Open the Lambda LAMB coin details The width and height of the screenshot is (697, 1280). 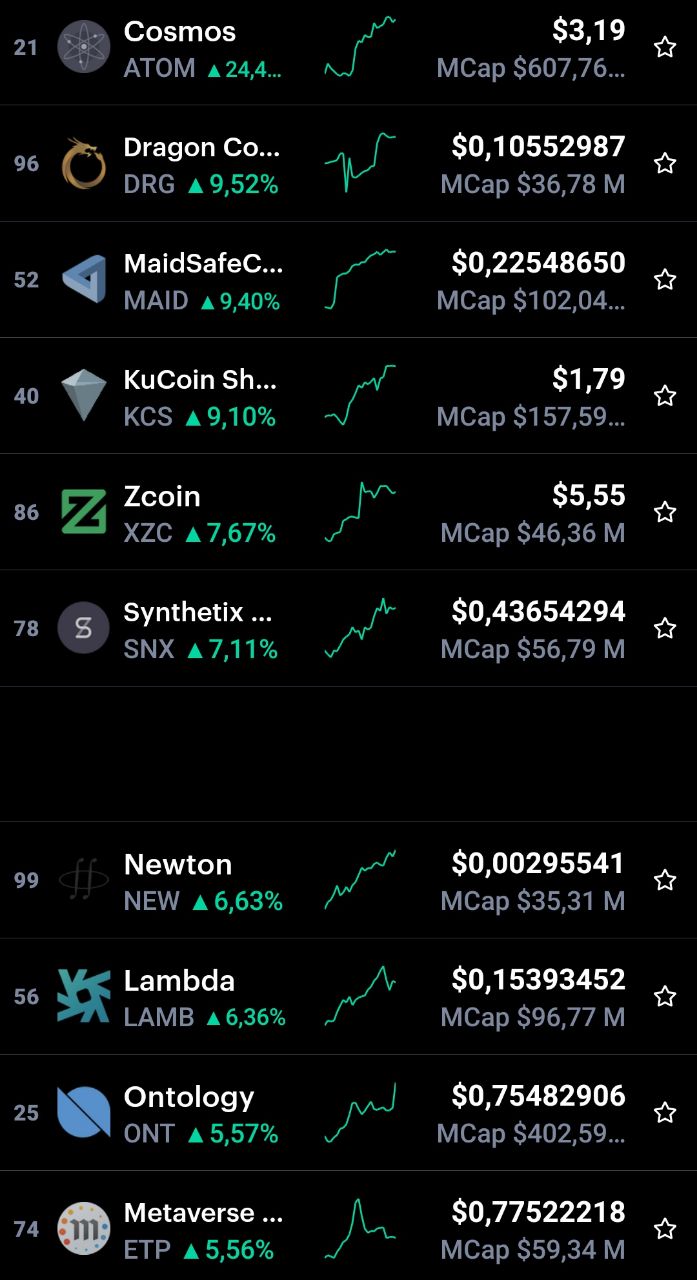[348, 995]
